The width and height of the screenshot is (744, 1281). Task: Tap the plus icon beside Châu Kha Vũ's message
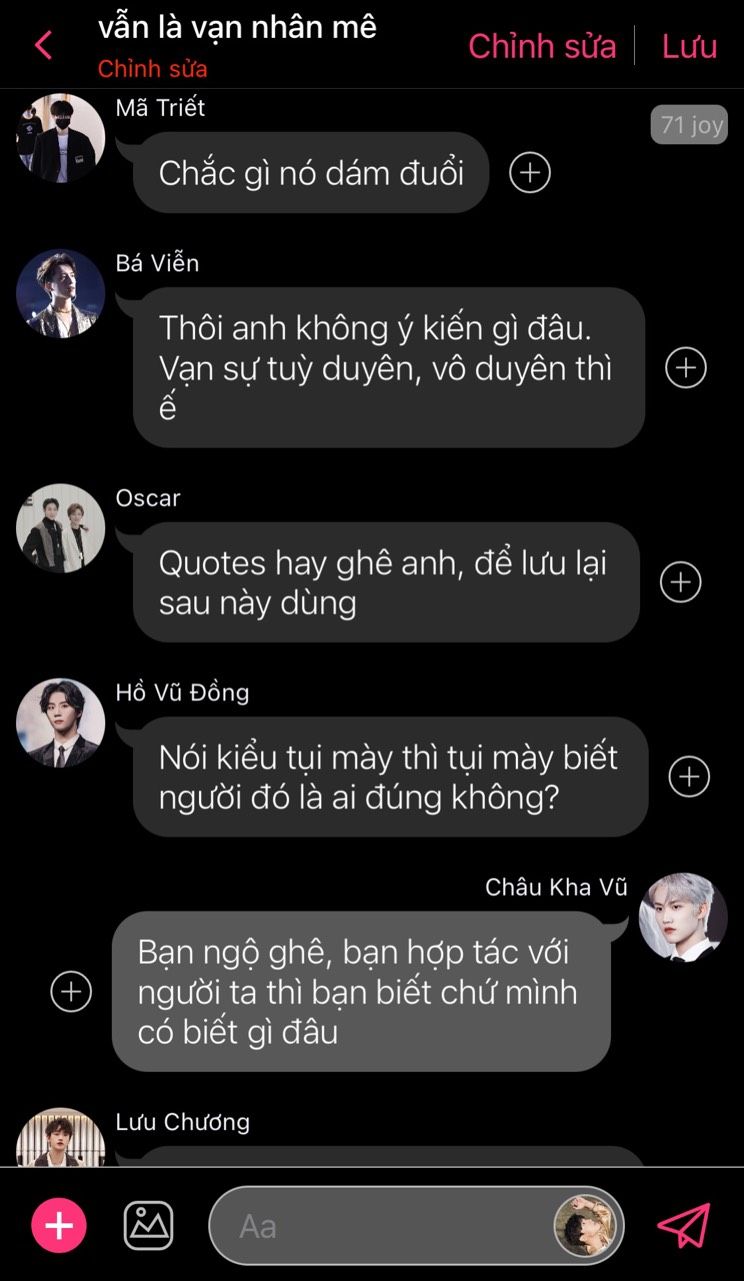pyautogui.click(x=71, y=991)
